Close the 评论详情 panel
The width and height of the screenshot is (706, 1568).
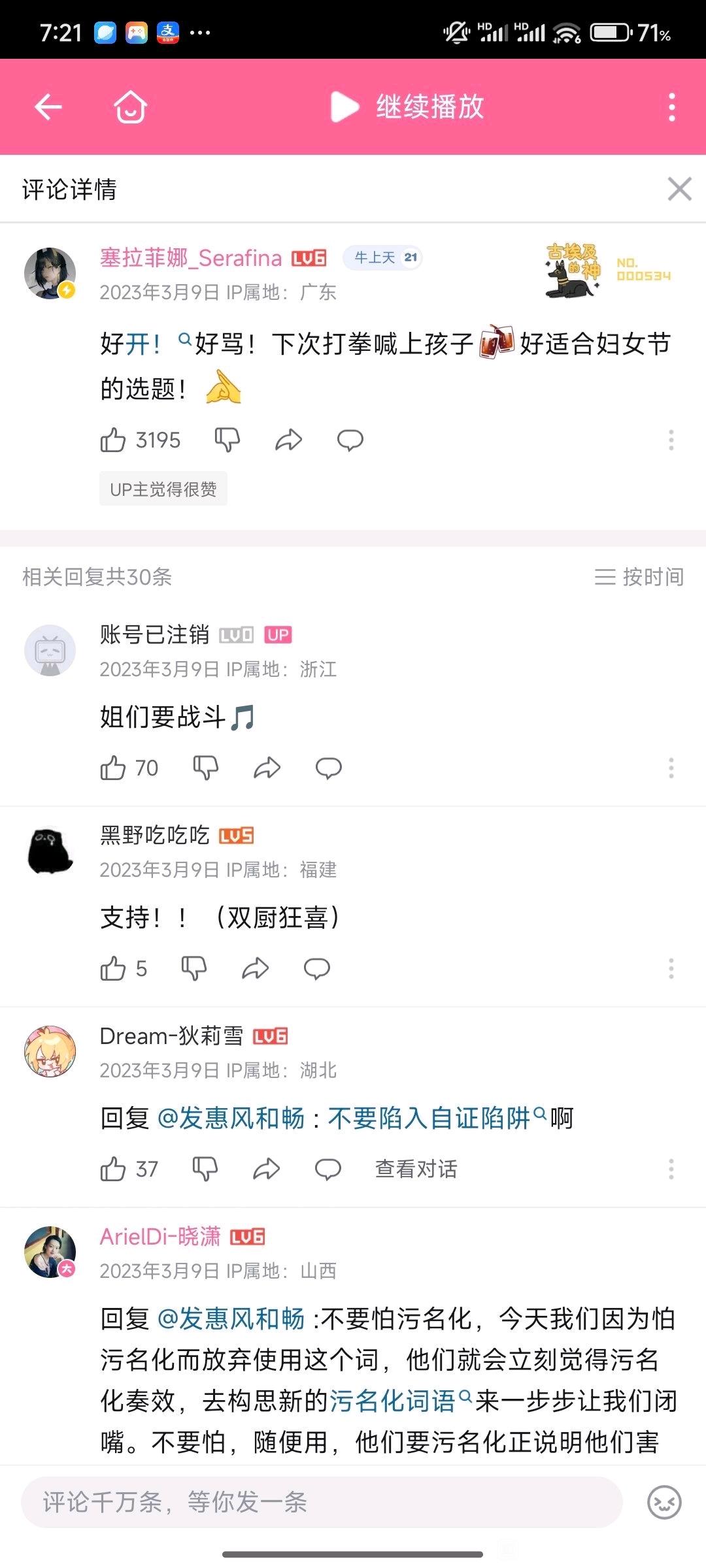(679, 189)
